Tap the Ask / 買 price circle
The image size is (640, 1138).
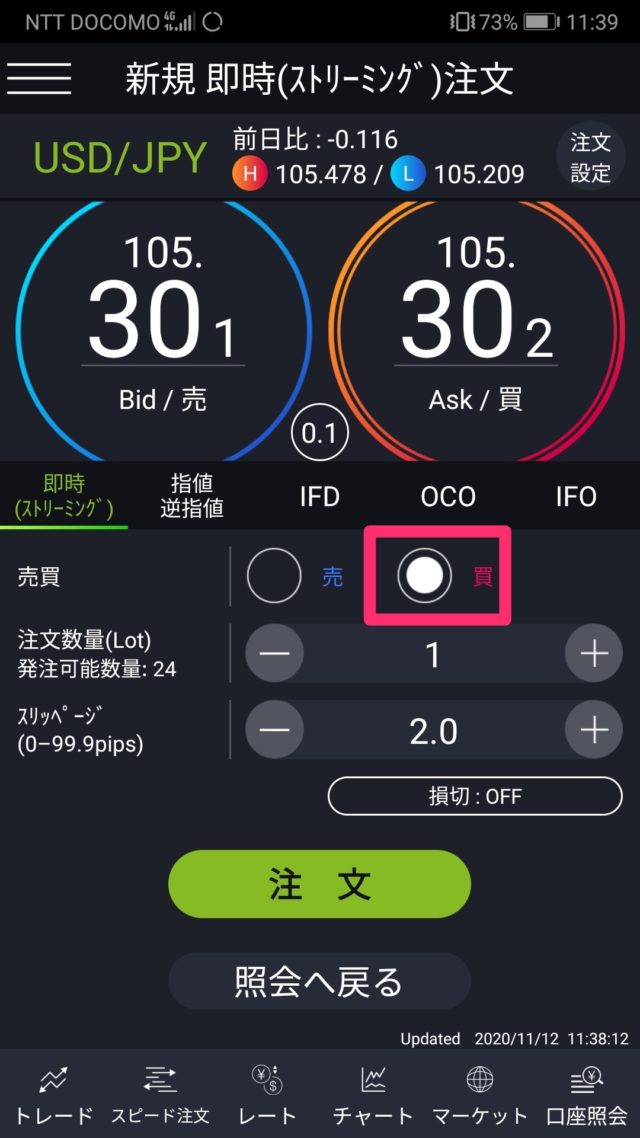tap(477, 325)
